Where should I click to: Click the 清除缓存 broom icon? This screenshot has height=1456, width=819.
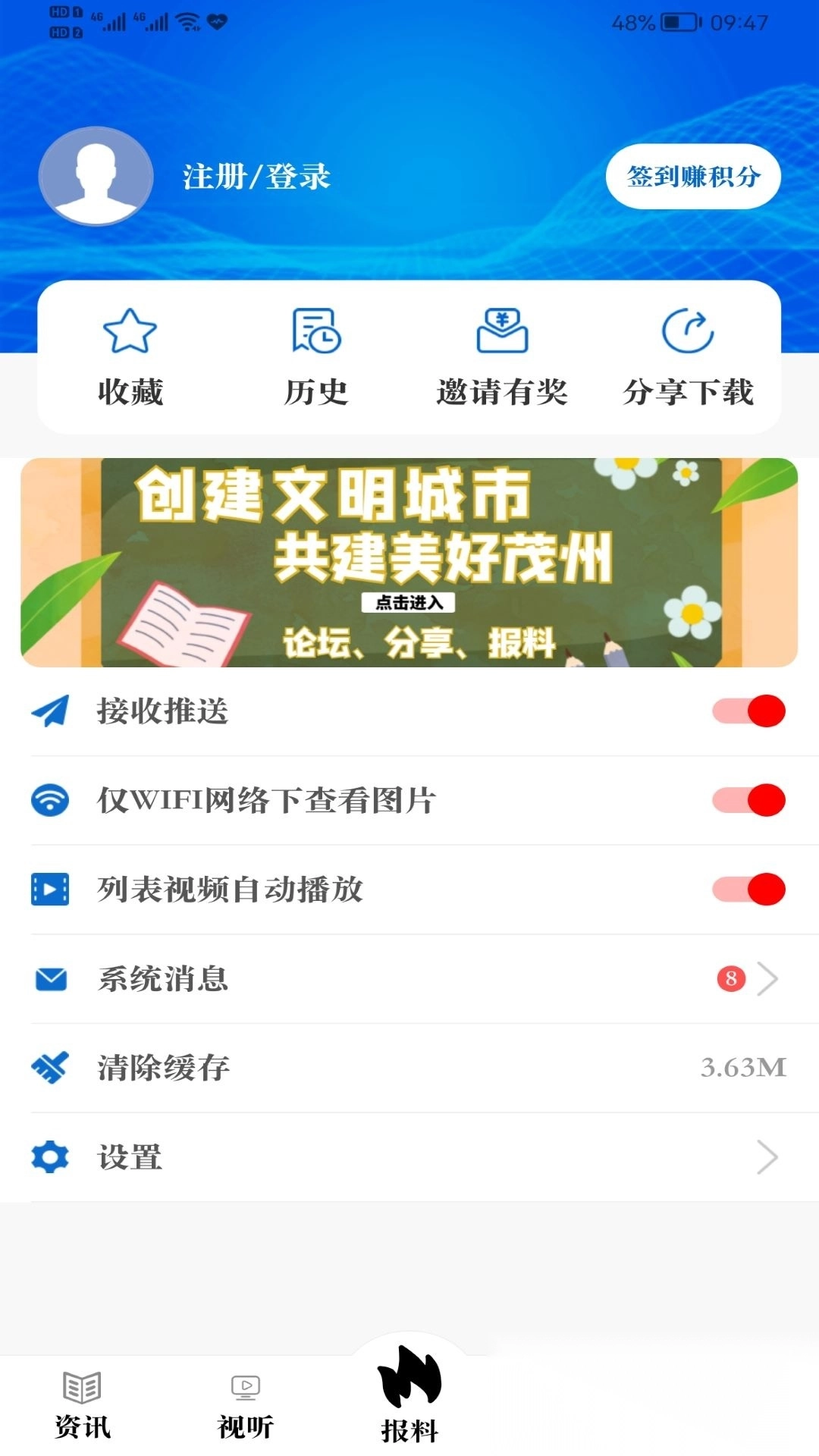pos(49,1068)
